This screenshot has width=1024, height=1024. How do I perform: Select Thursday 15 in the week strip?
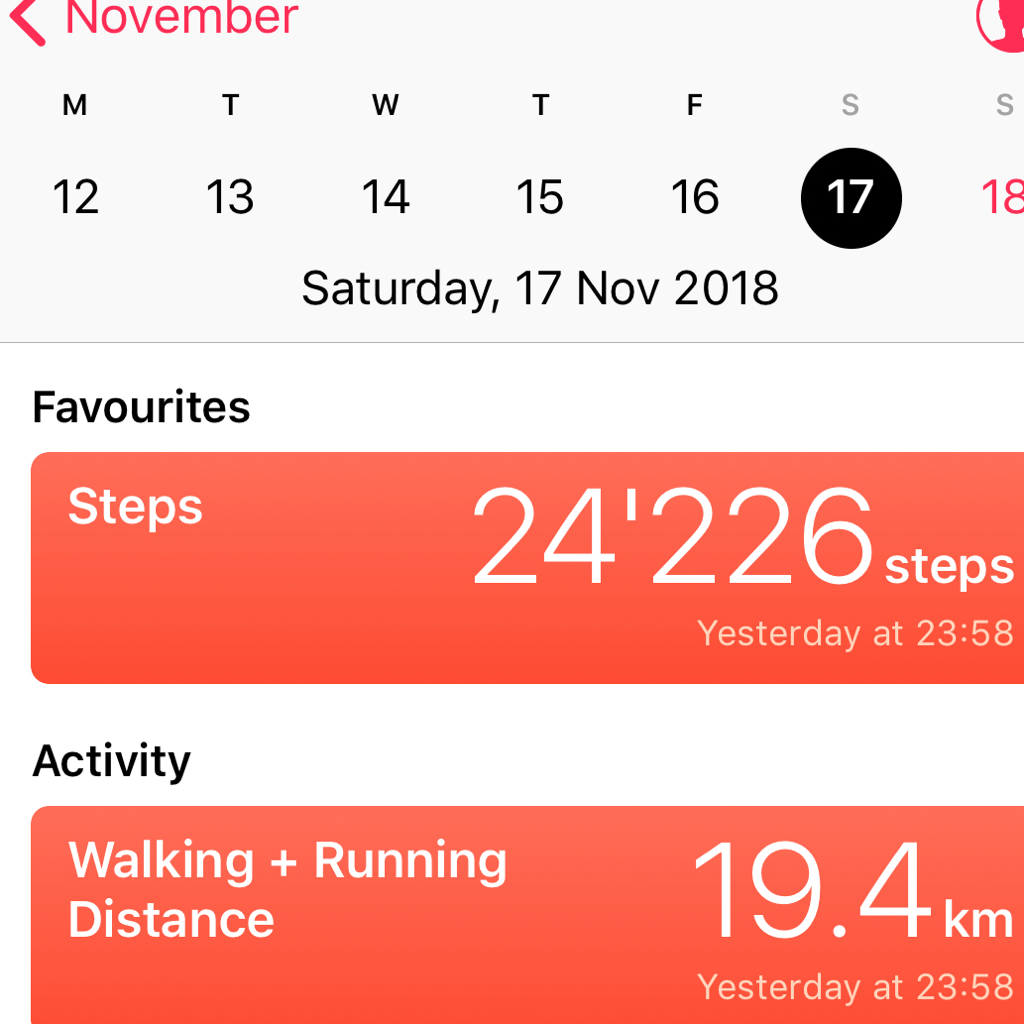540,197
